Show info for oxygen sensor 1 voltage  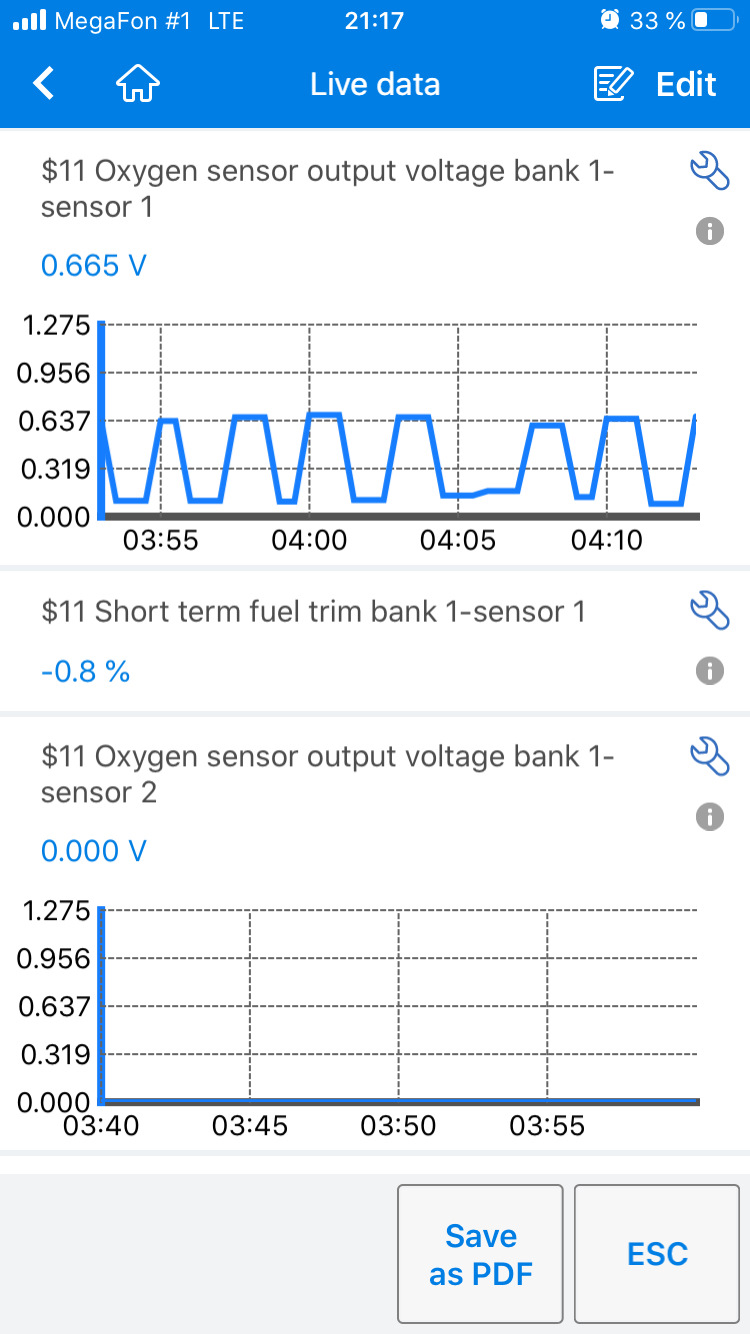pos(709,232)
